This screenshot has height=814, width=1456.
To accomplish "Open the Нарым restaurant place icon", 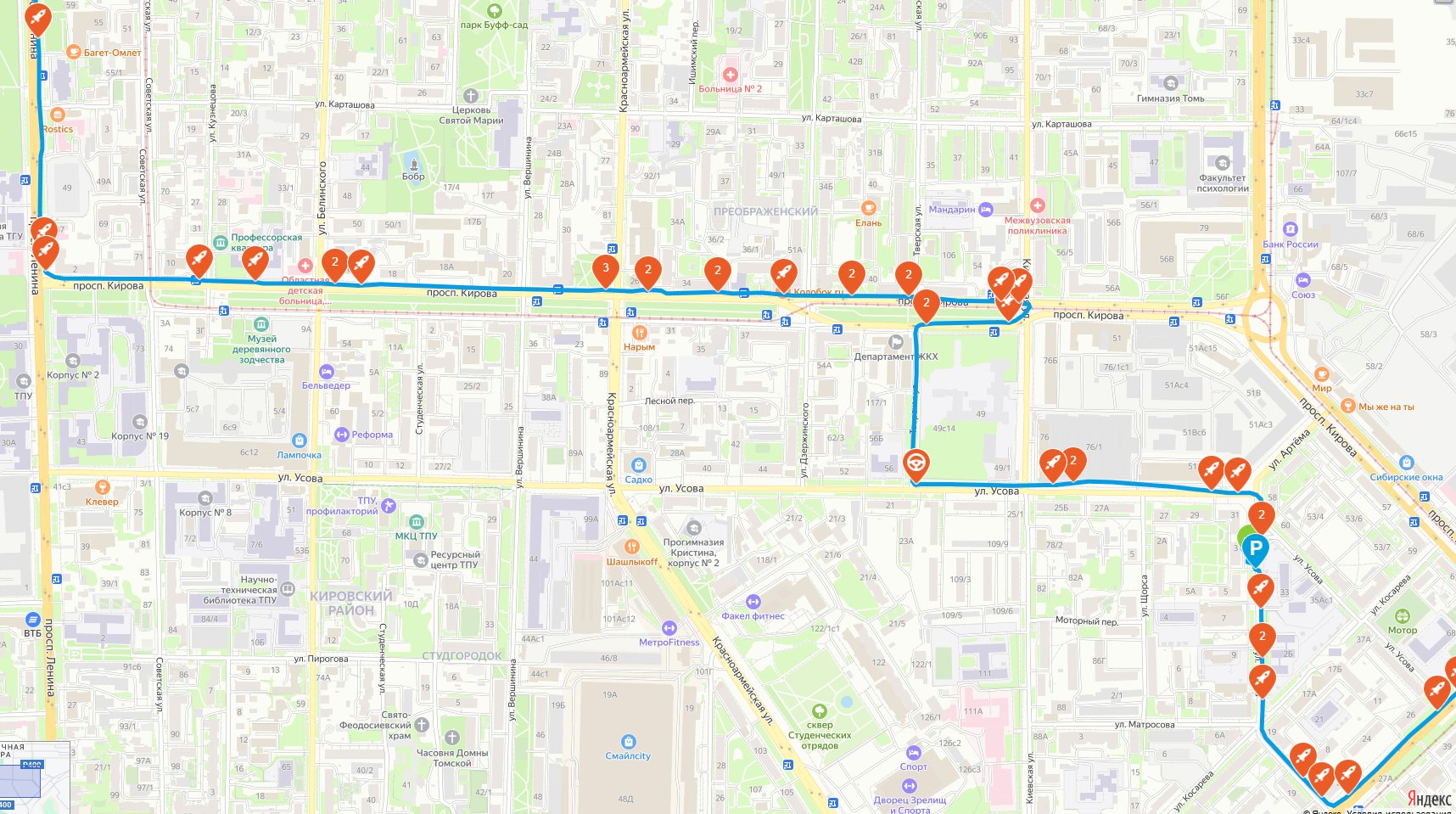I will 639,333.
